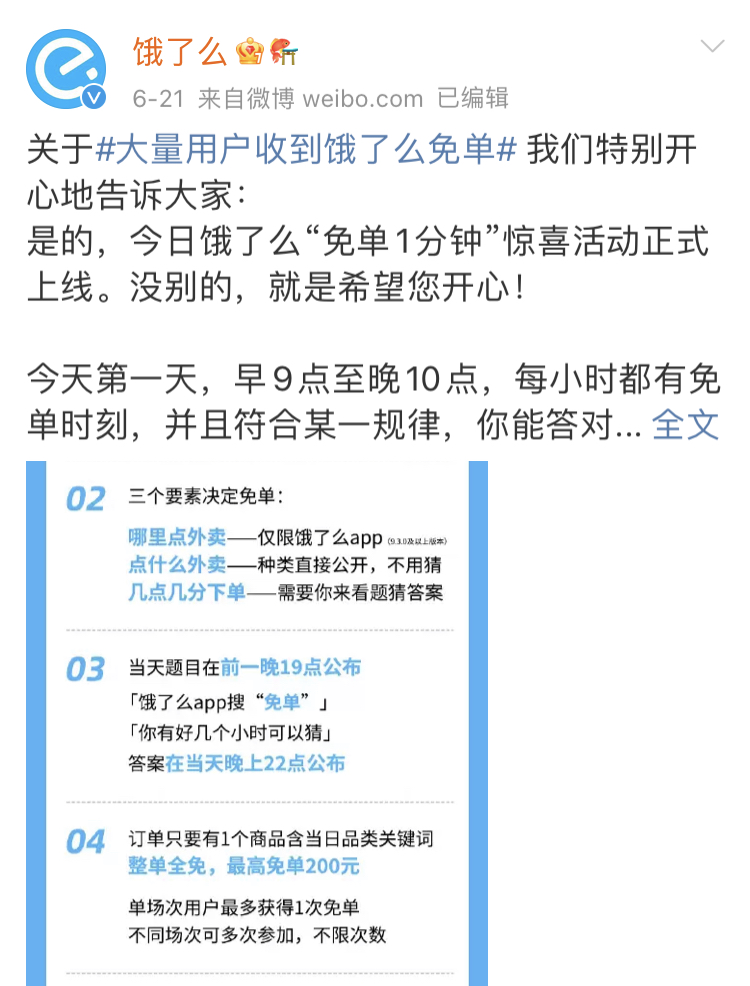Viewport: 750px width, 986px height.
Task: Open the attached 免单 rules image
Action: pyautogui.click(x=257, y=720)
